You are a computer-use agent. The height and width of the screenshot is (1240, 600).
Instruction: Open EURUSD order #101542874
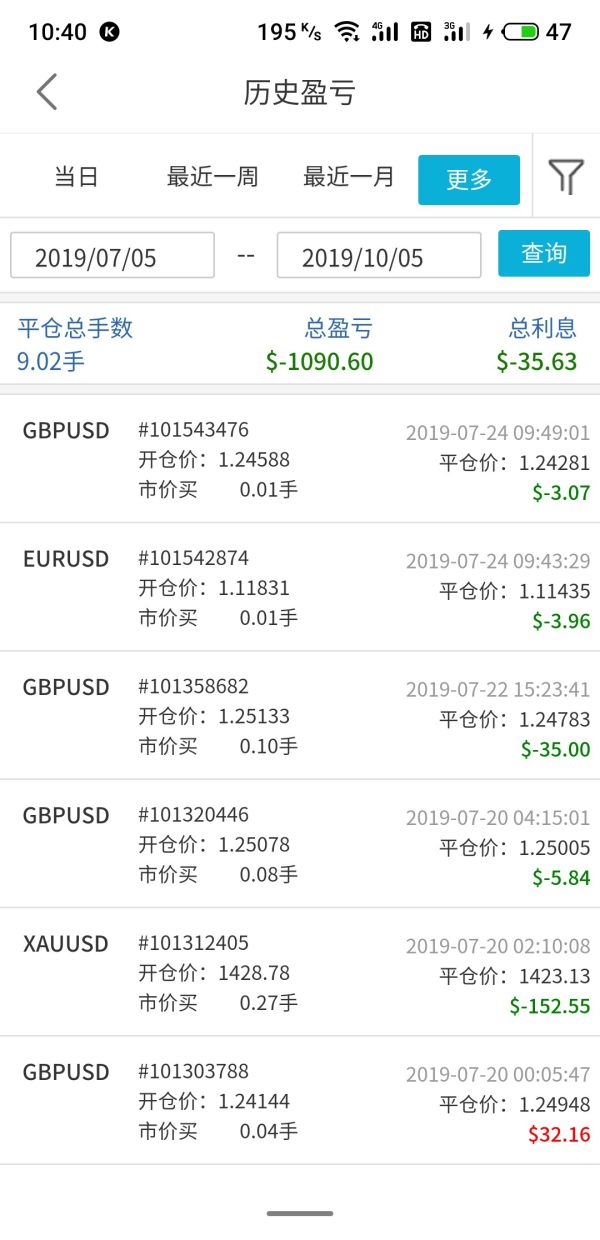300,588
